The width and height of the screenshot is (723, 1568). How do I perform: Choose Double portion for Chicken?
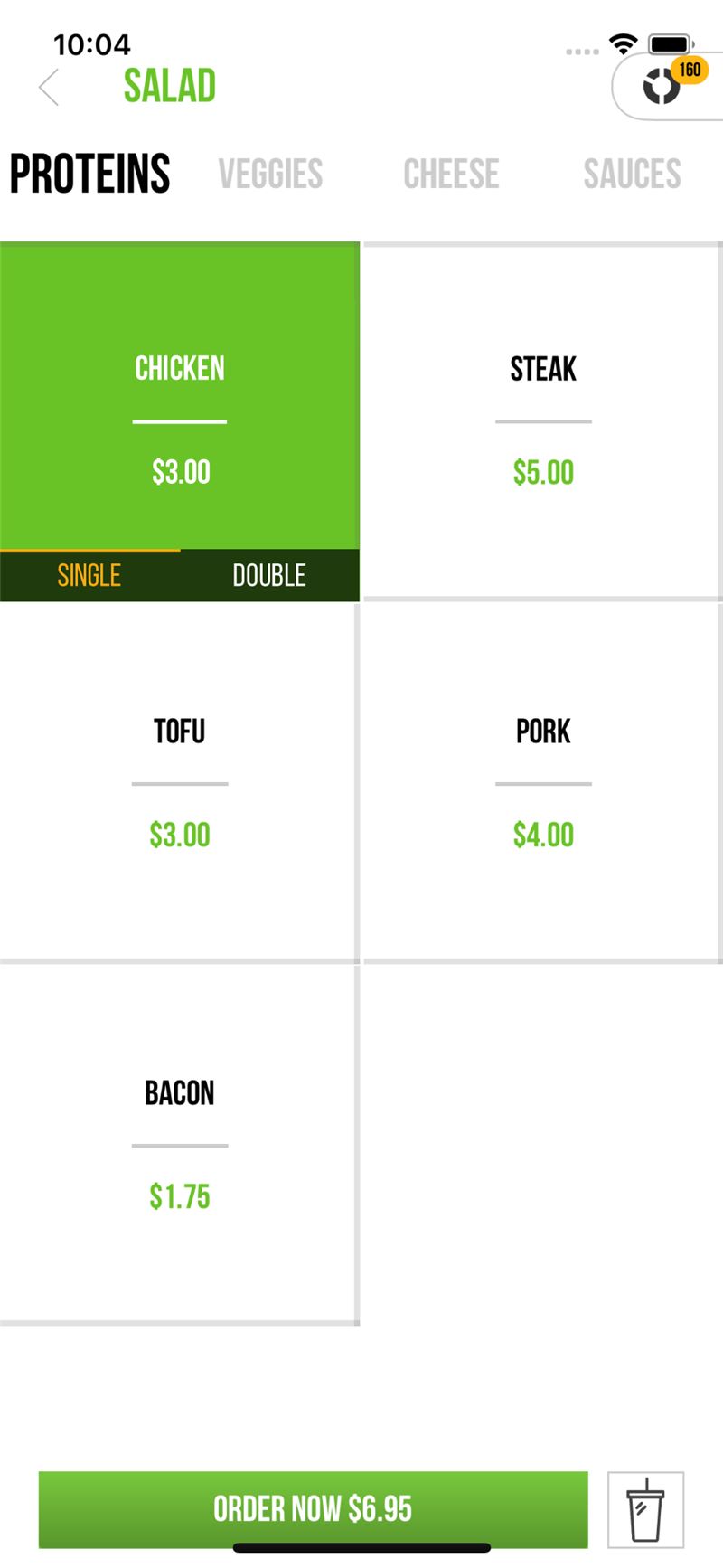(x=269, y=575)
